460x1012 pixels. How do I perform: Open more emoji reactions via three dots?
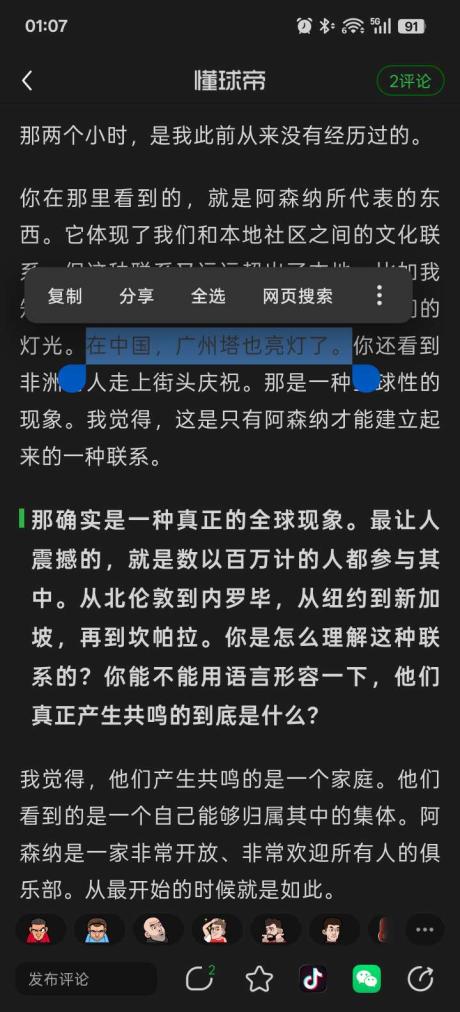coord(425,930)
